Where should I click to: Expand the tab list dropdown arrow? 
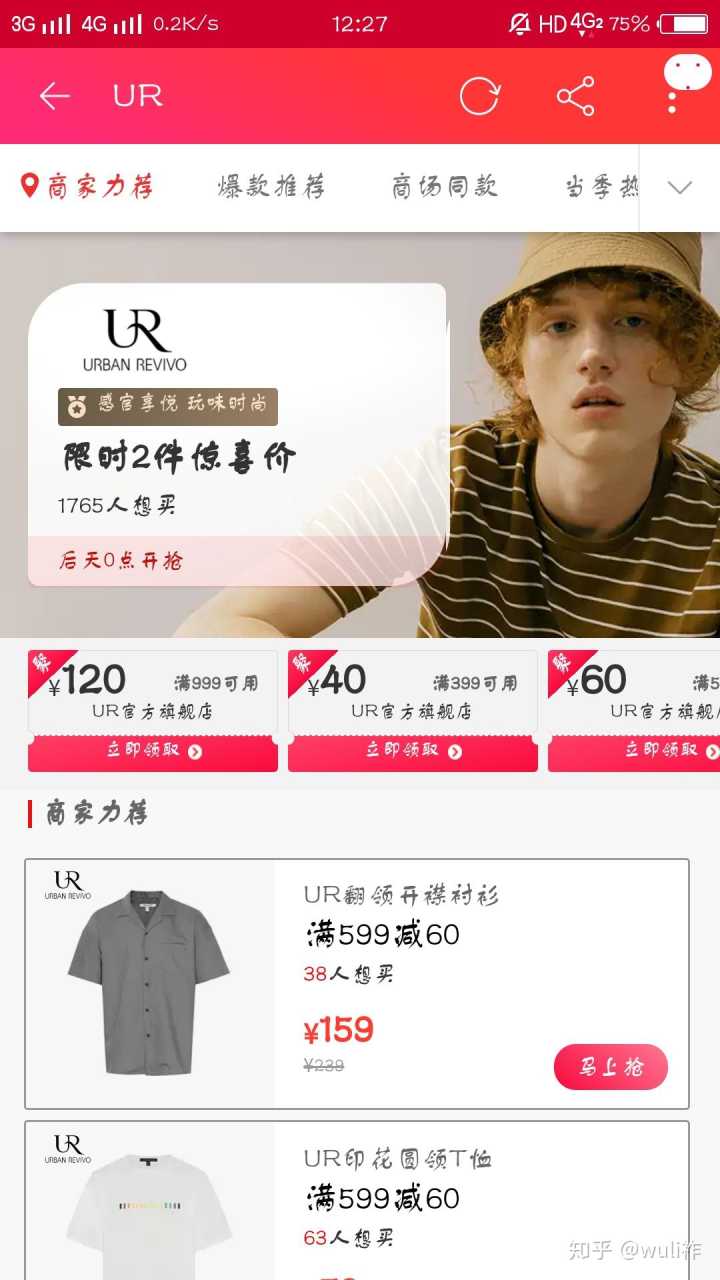tap(680, 187)
